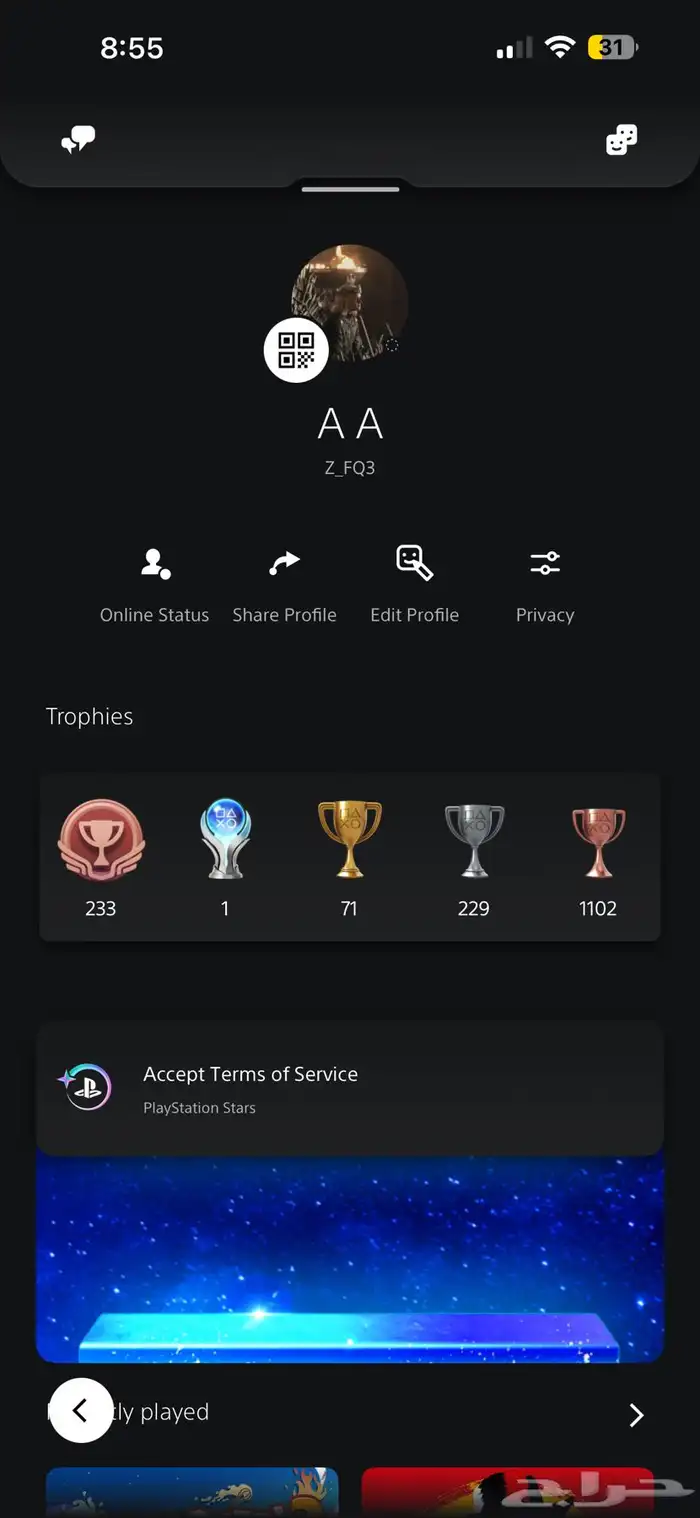Open Accept Terms of Service for PlayStation Stars
This screenshot has width=700, height=1518.
click(x=350, y=1088)
